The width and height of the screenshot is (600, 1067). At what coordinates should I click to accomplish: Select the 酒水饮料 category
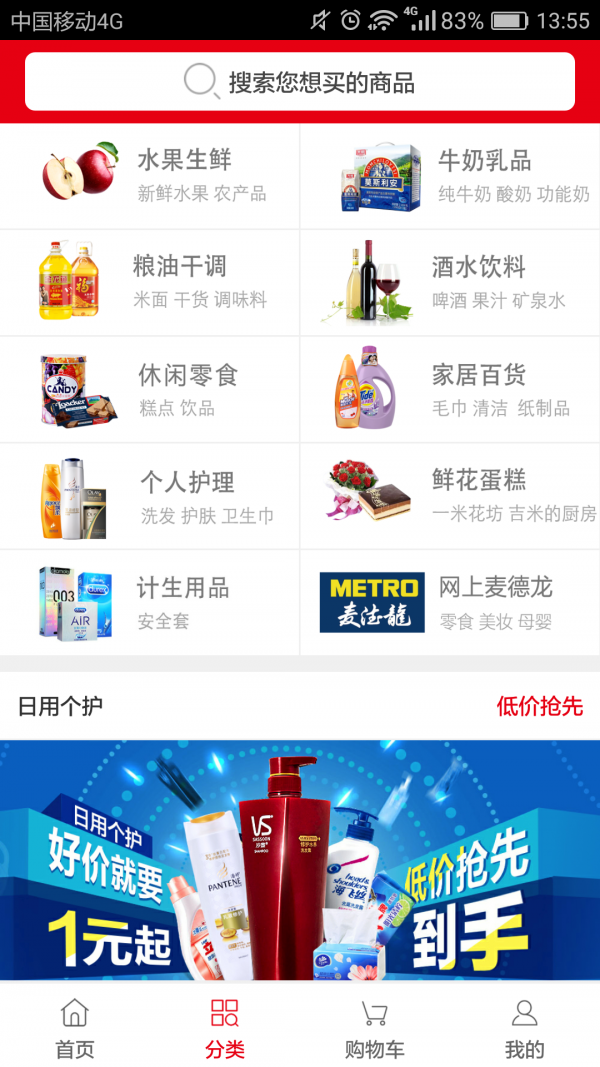[x=450, y=282]
